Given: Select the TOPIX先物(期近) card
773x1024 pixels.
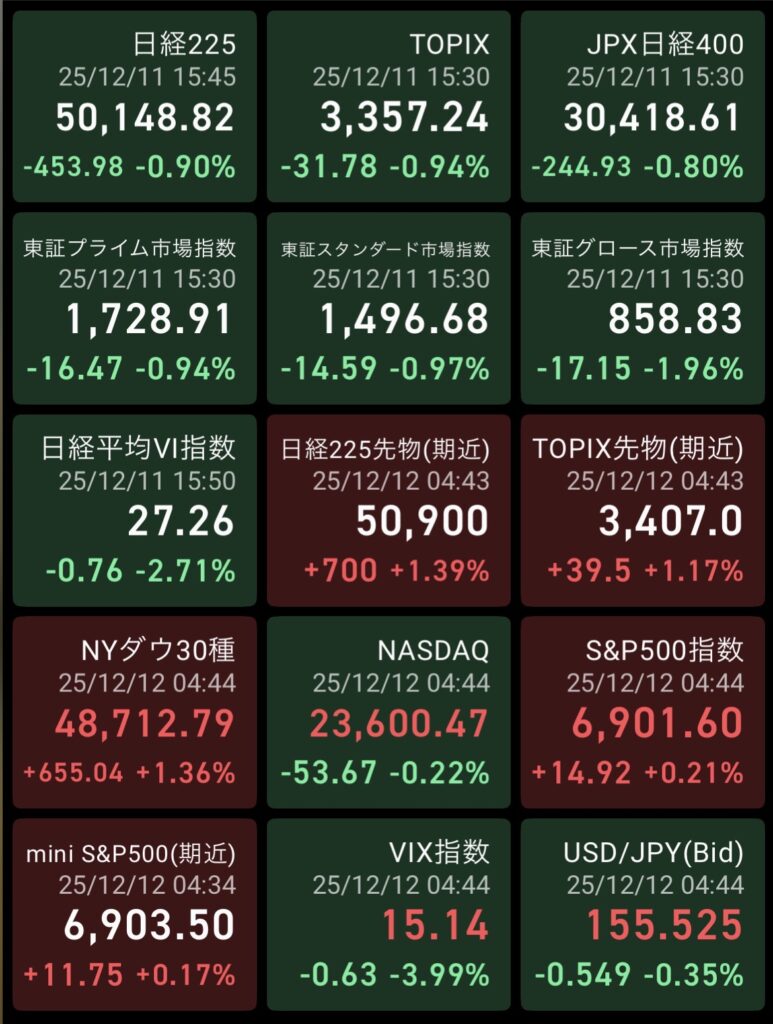Looking at the screenshot, I should click(643, 510).
